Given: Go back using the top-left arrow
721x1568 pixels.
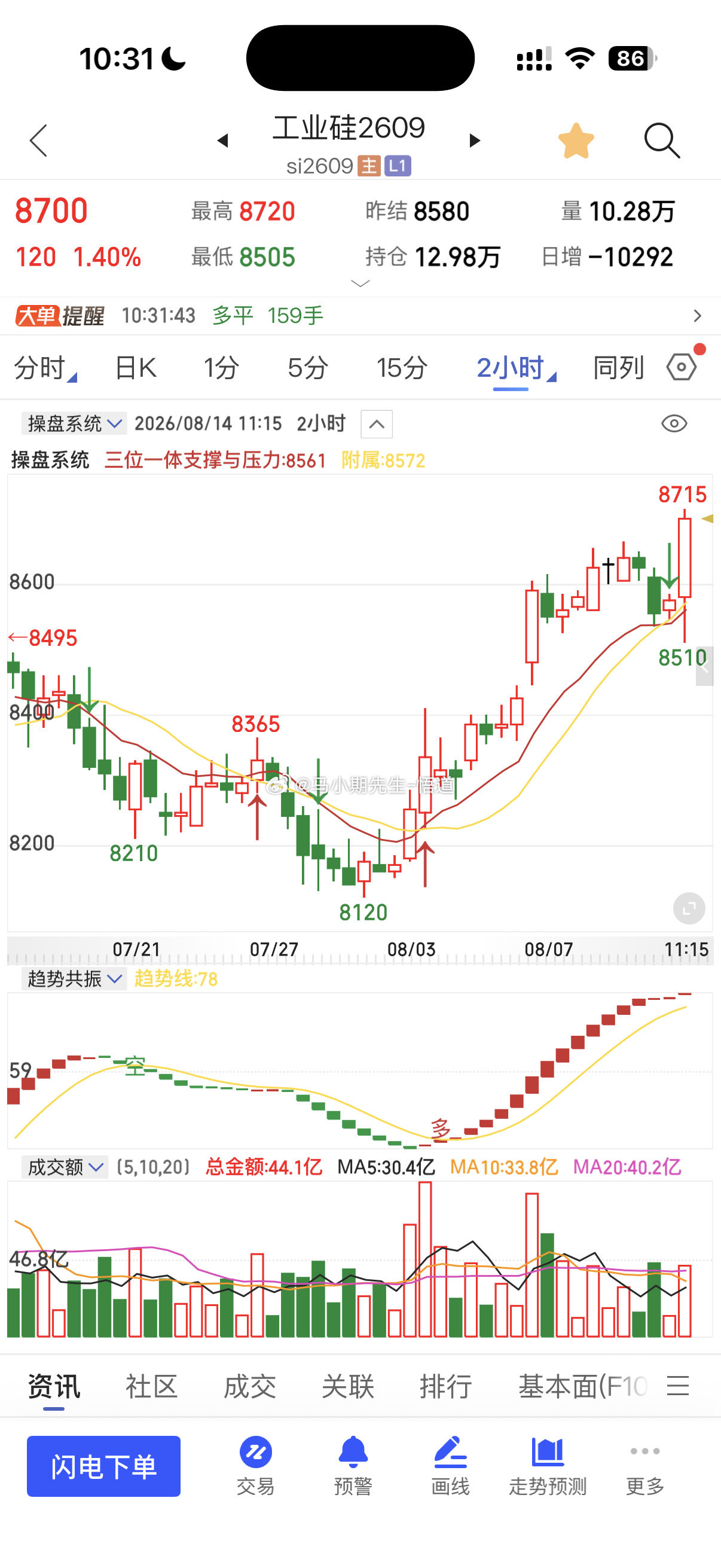Looking at the screenshot, I should (38, 141).
